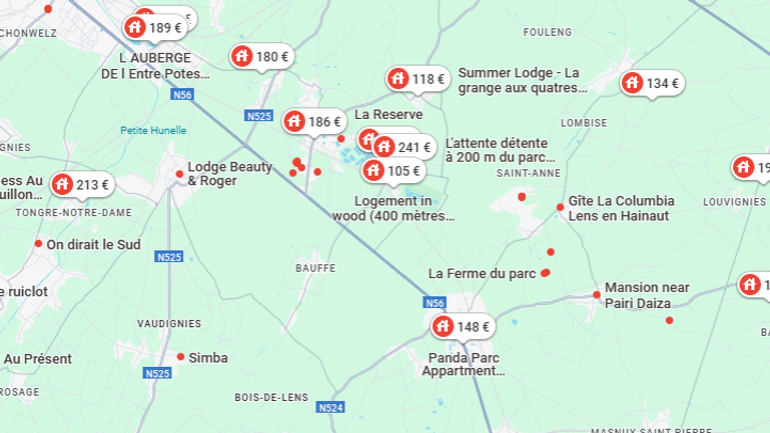770x433 pixels.
Task: Select the Gîte La Columbia pin
Action: 560,208
